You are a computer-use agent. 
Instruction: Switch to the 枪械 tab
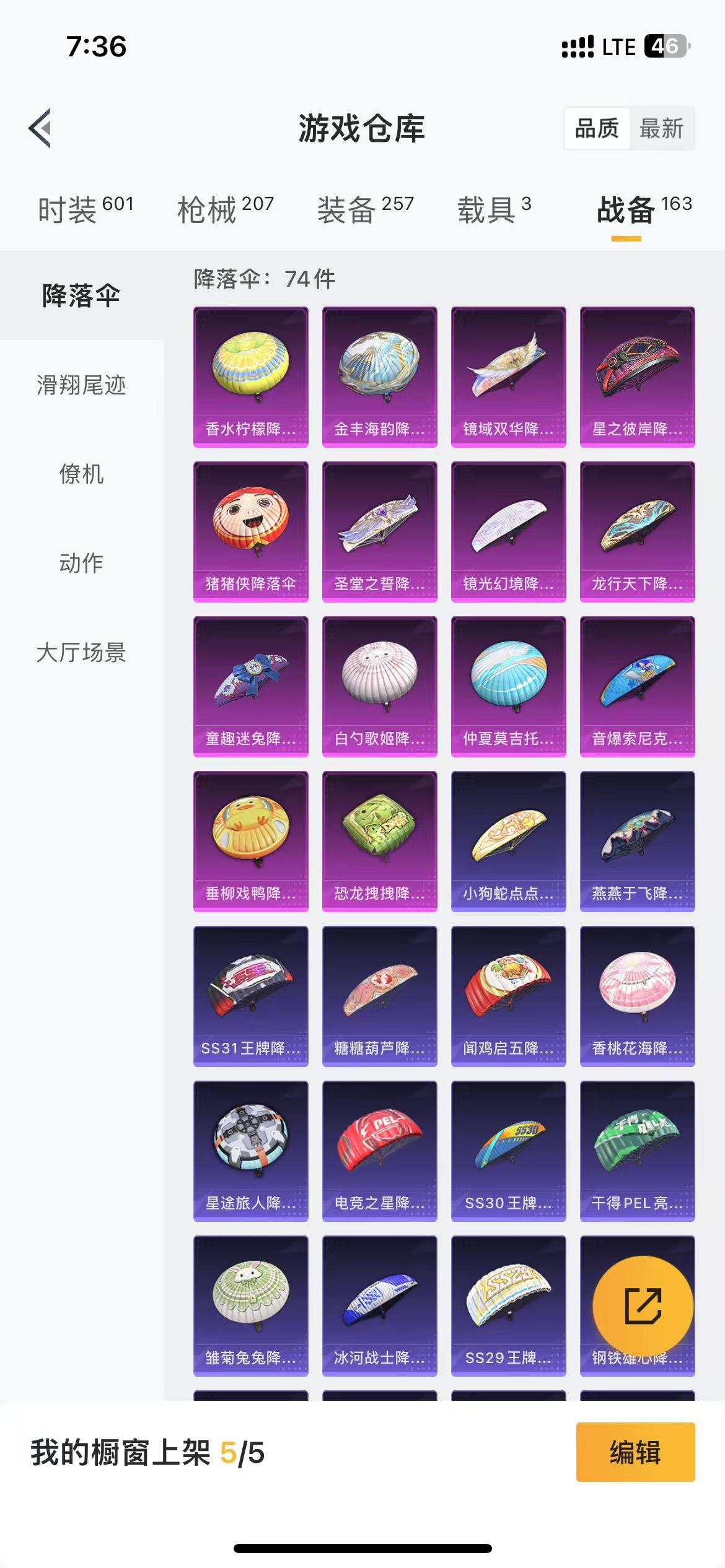click(226, 209)
